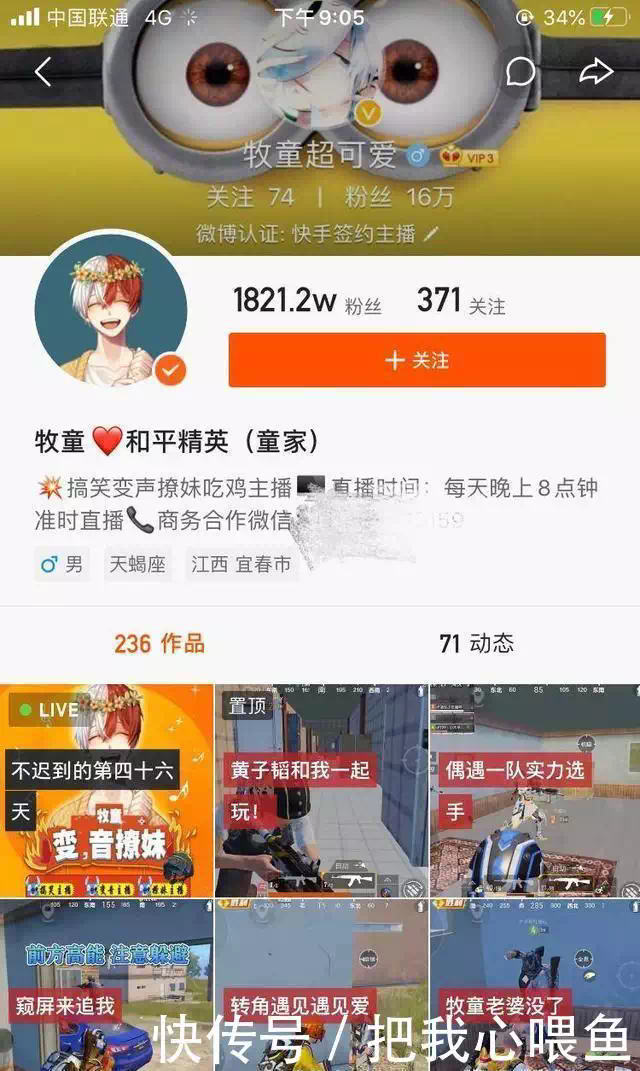Play the video 偶遇一队实力选手
This screenshot has width=640, height=1071.
click(x=534, y=790)
